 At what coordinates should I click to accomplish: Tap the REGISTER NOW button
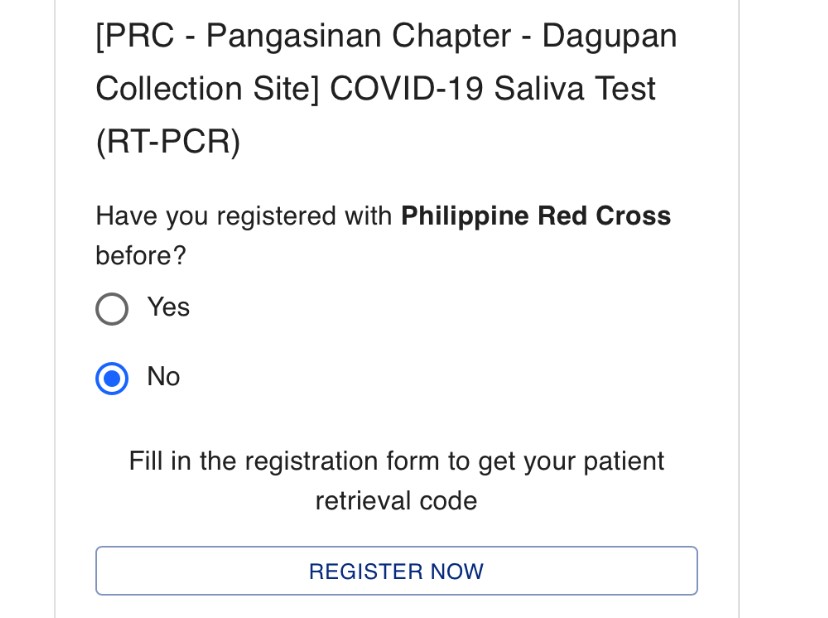[396, 571]
